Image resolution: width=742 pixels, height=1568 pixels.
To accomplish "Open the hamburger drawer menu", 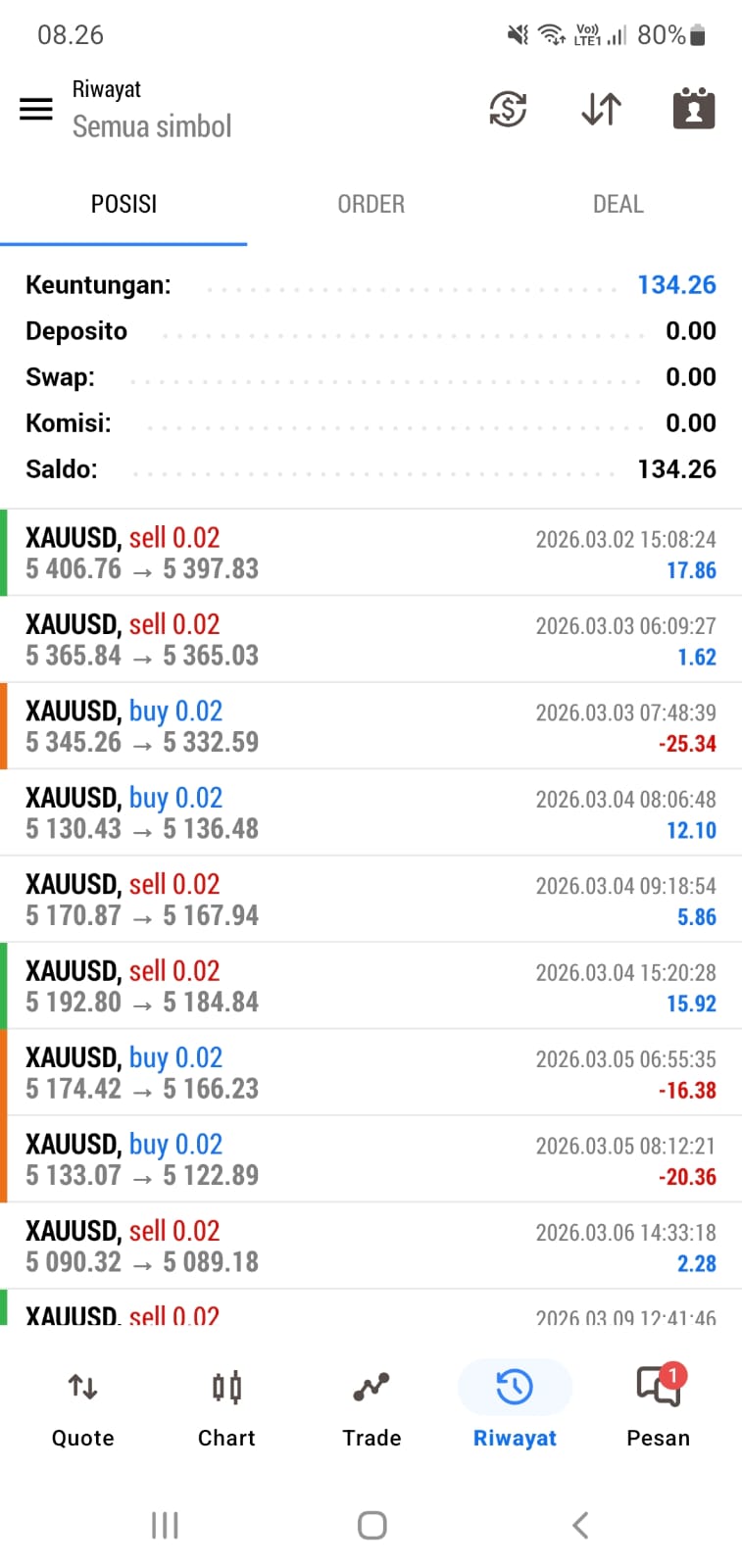I will tap(36, 109).
